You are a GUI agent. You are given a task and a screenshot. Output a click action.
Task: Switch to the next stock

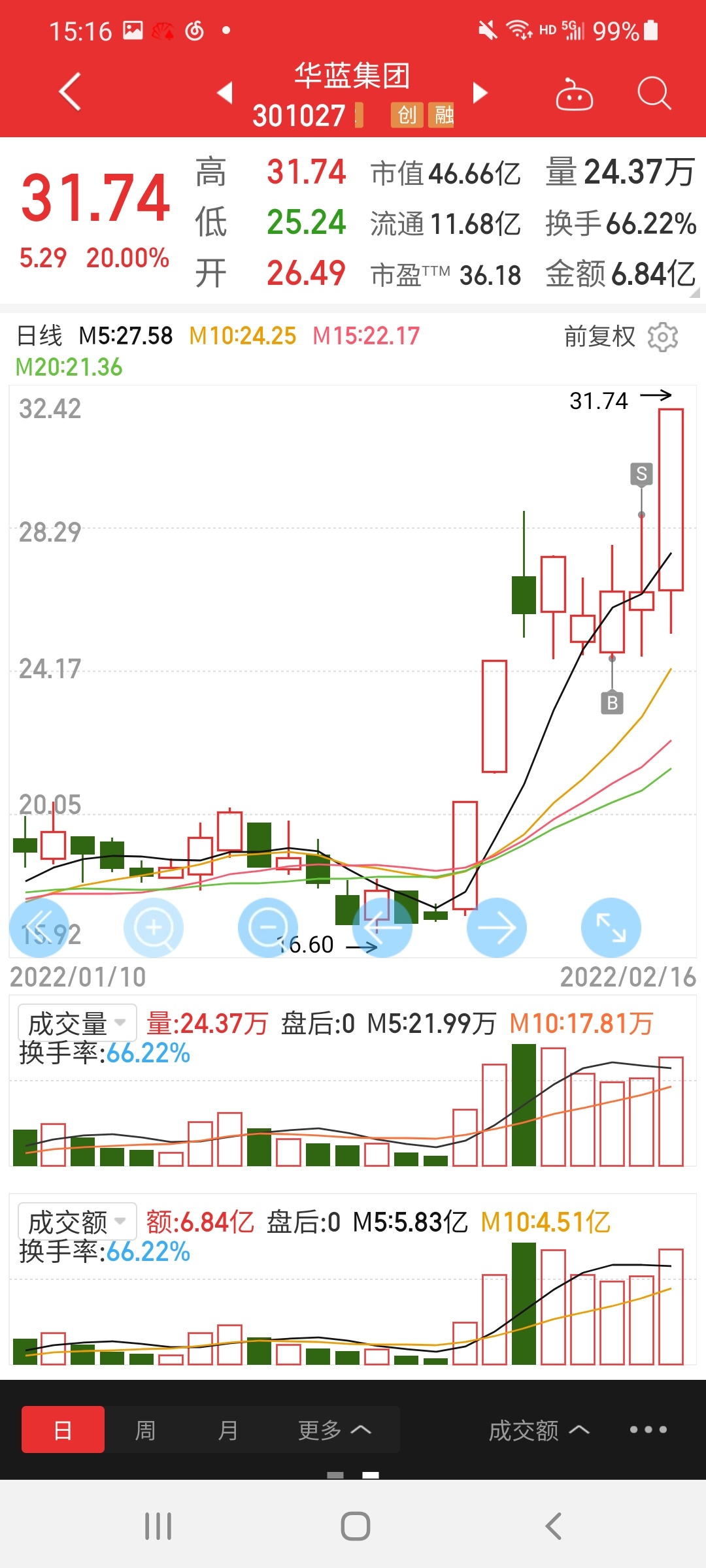(480, 93)
